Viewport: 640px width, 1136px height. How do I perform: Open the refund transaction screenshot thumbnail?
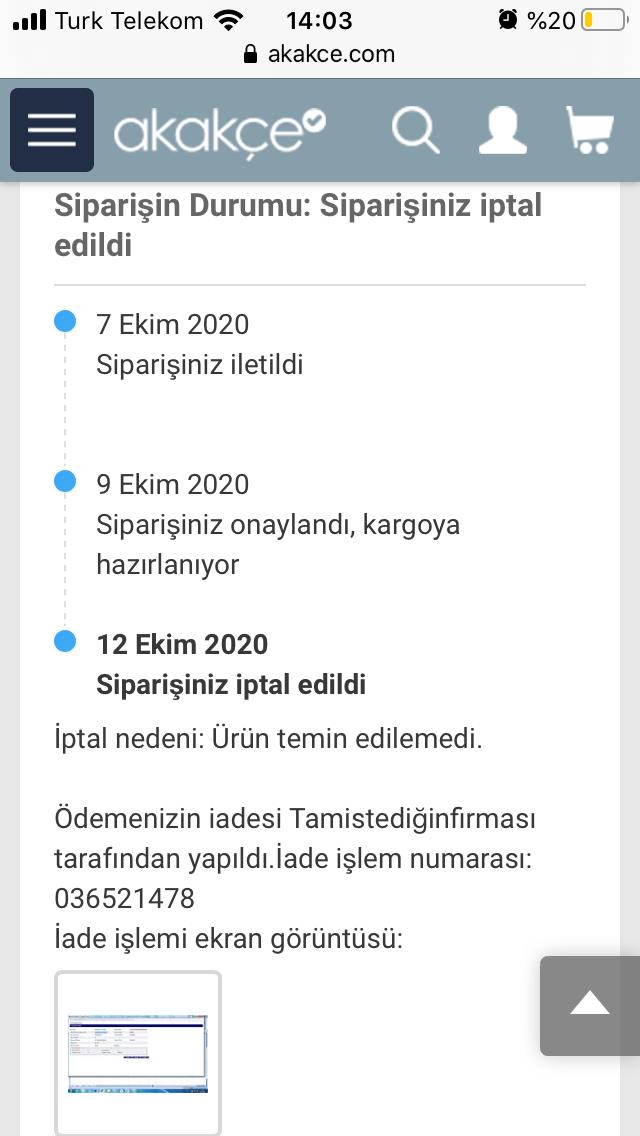138,1052
